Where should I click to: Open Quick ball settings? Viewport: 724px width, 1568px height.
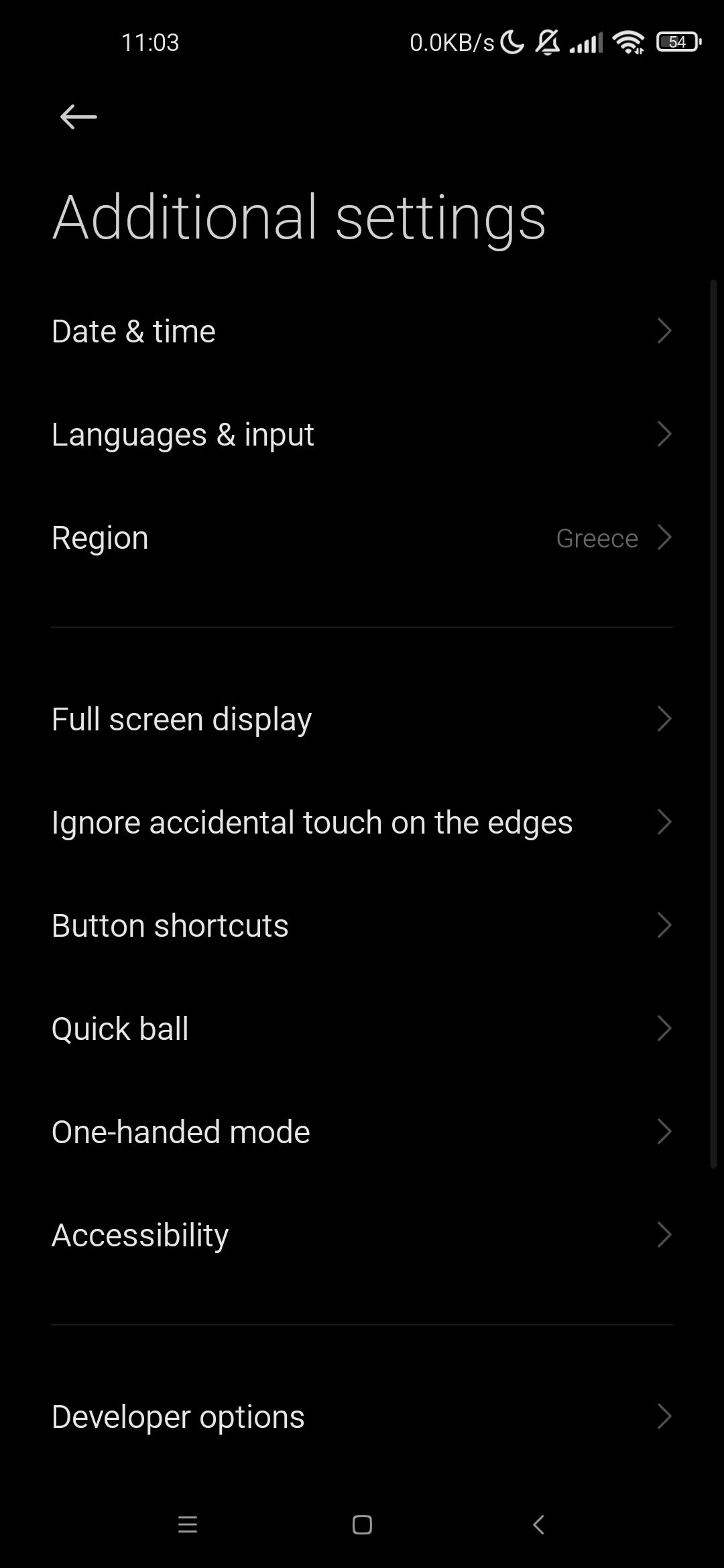pyautogui.click(x=362, y=1029)
